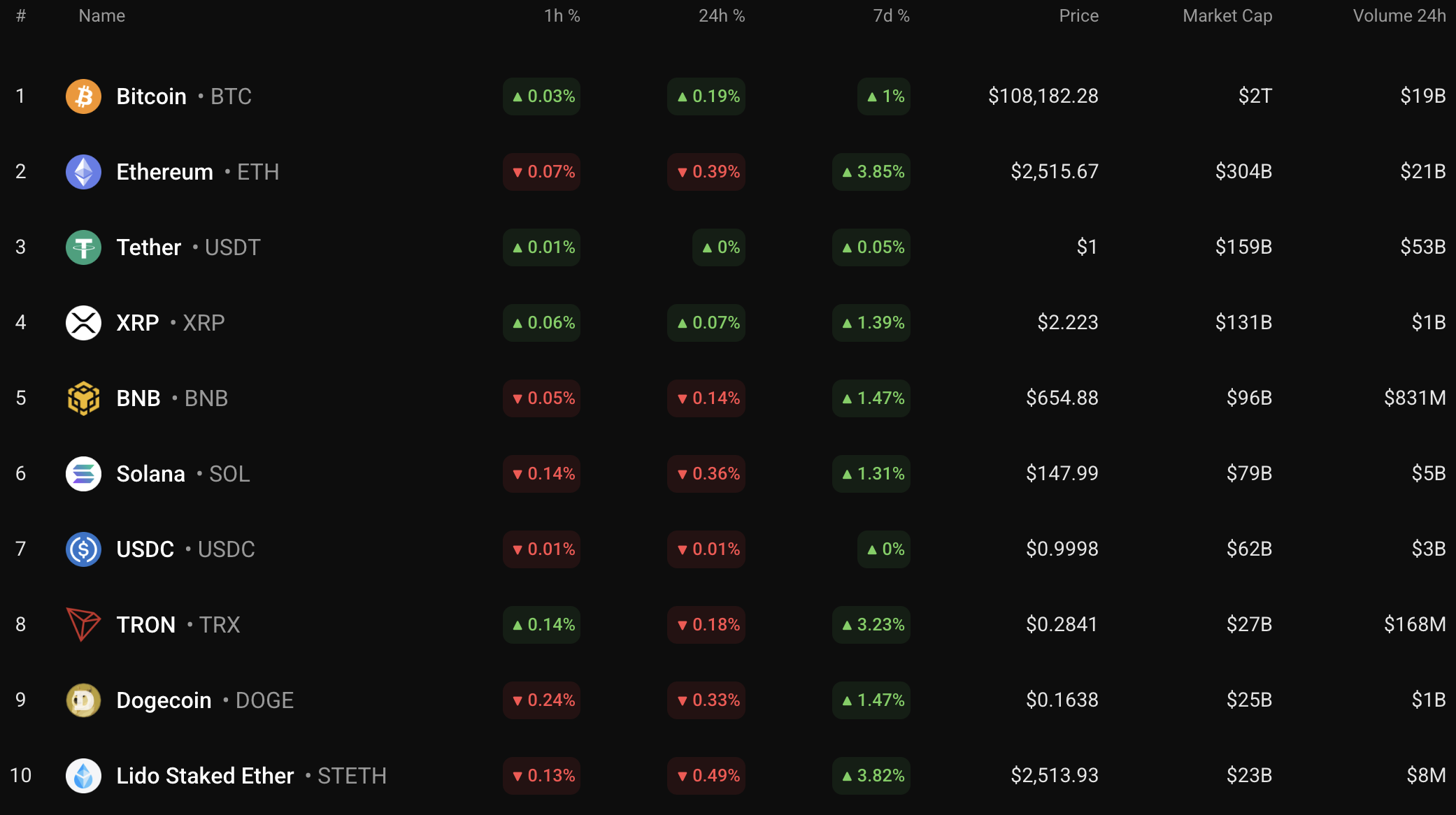Open the Bitcoin row
Viewport: 1456px width, 815px height.
click(151, 96)
